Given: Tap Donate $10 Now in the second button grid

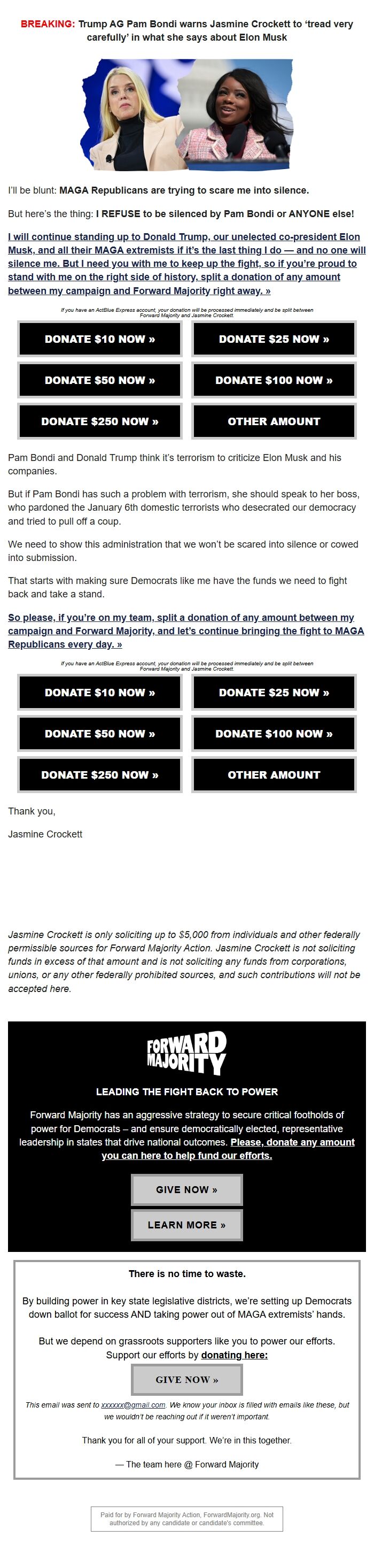Looking at the screenshot, I should (100, 692).
